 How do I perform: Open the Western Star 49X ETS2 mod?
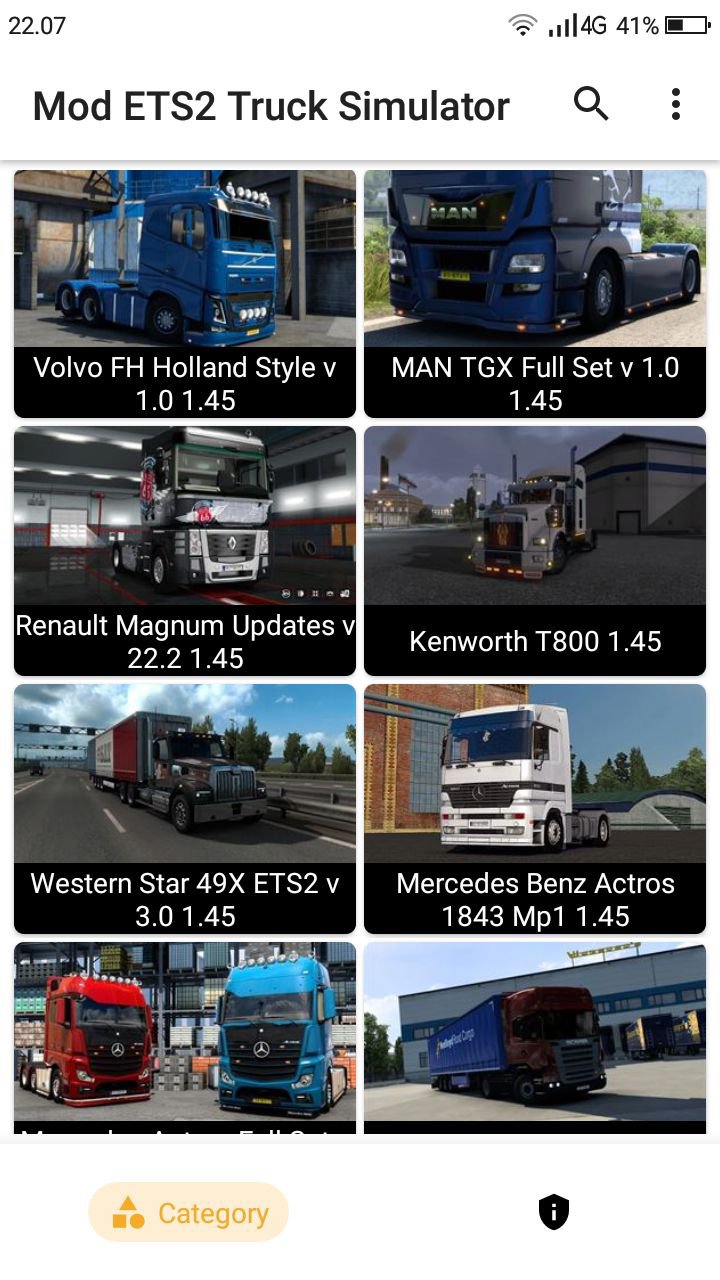[184, 808]
